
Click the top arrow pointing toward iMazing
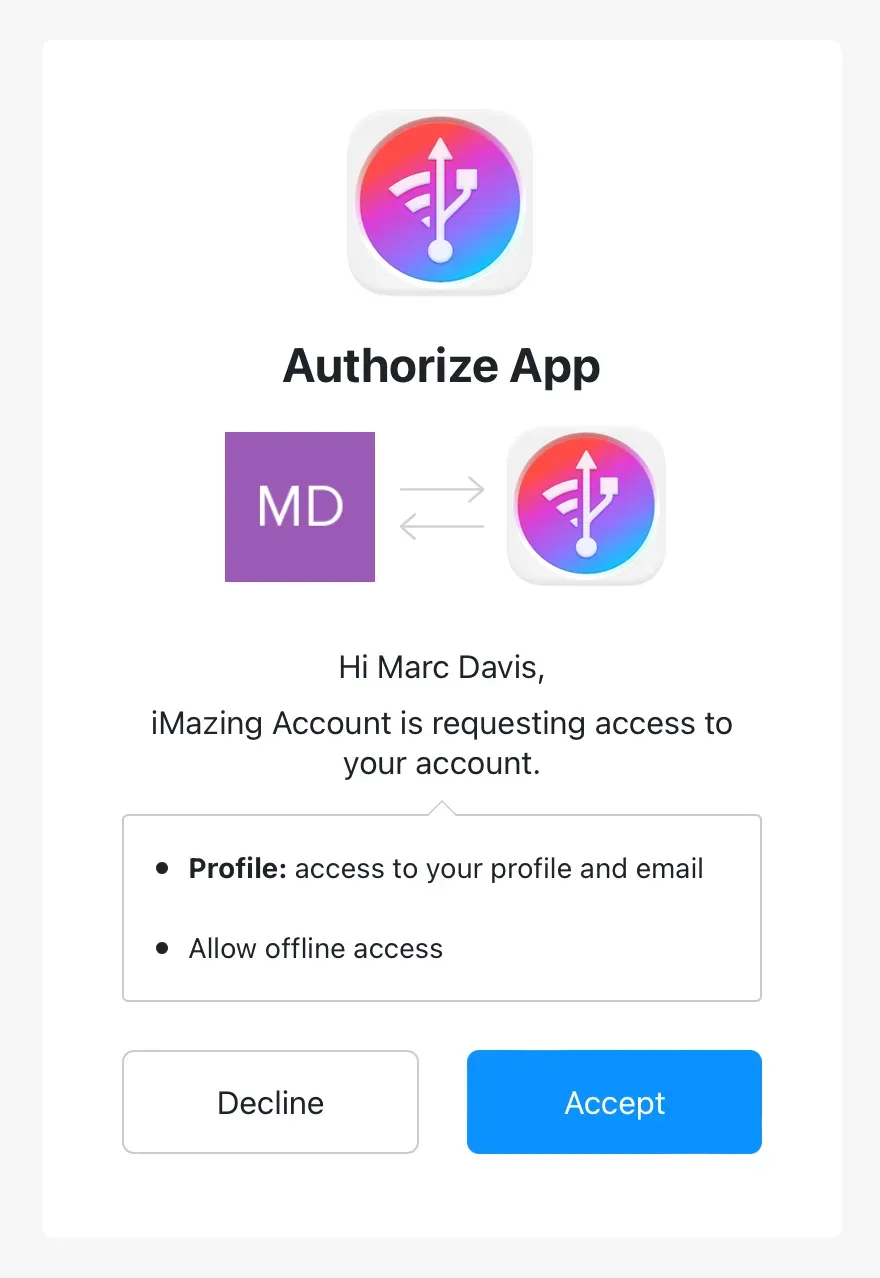(x=442, y=490)
